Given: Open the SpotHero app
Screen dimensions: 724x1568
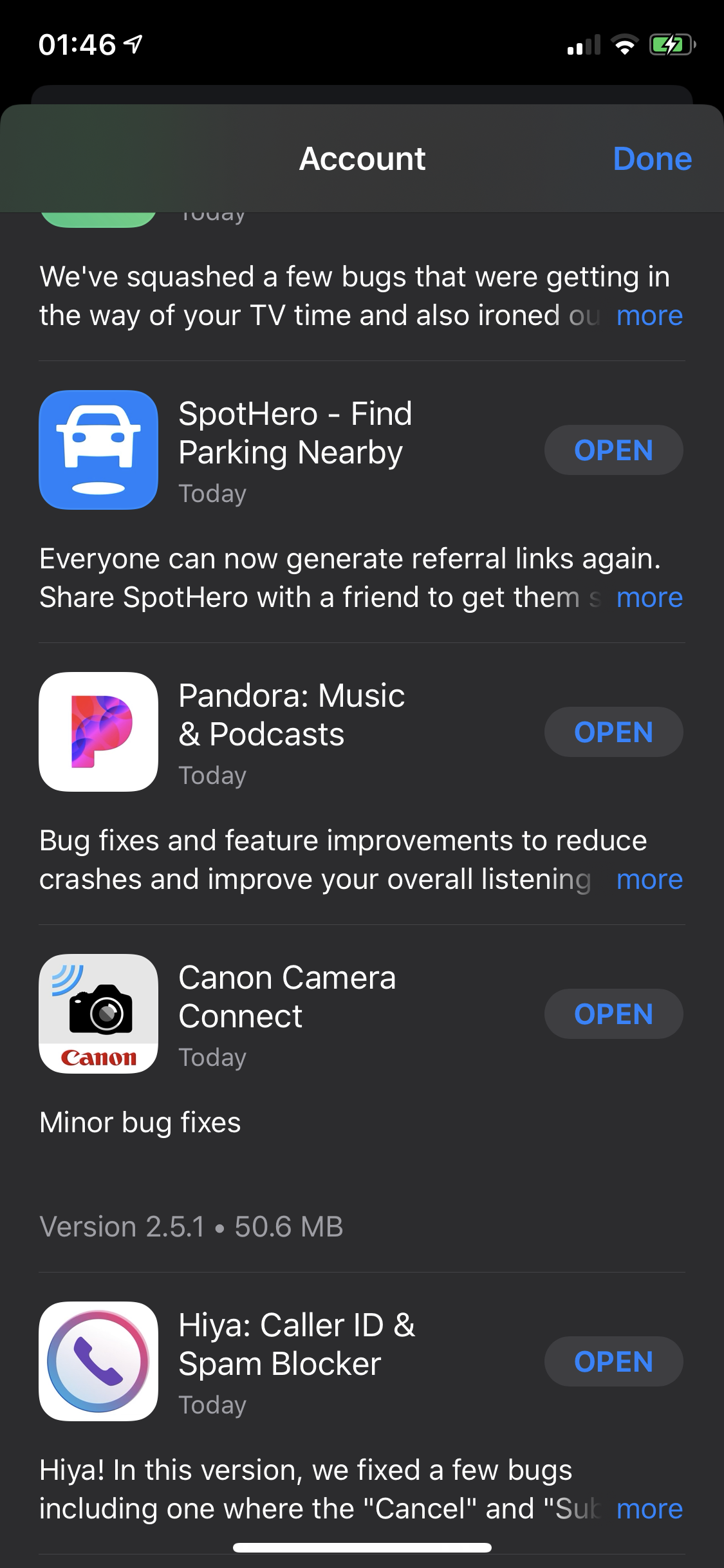Looking at the screenshot, I should 613,450.
